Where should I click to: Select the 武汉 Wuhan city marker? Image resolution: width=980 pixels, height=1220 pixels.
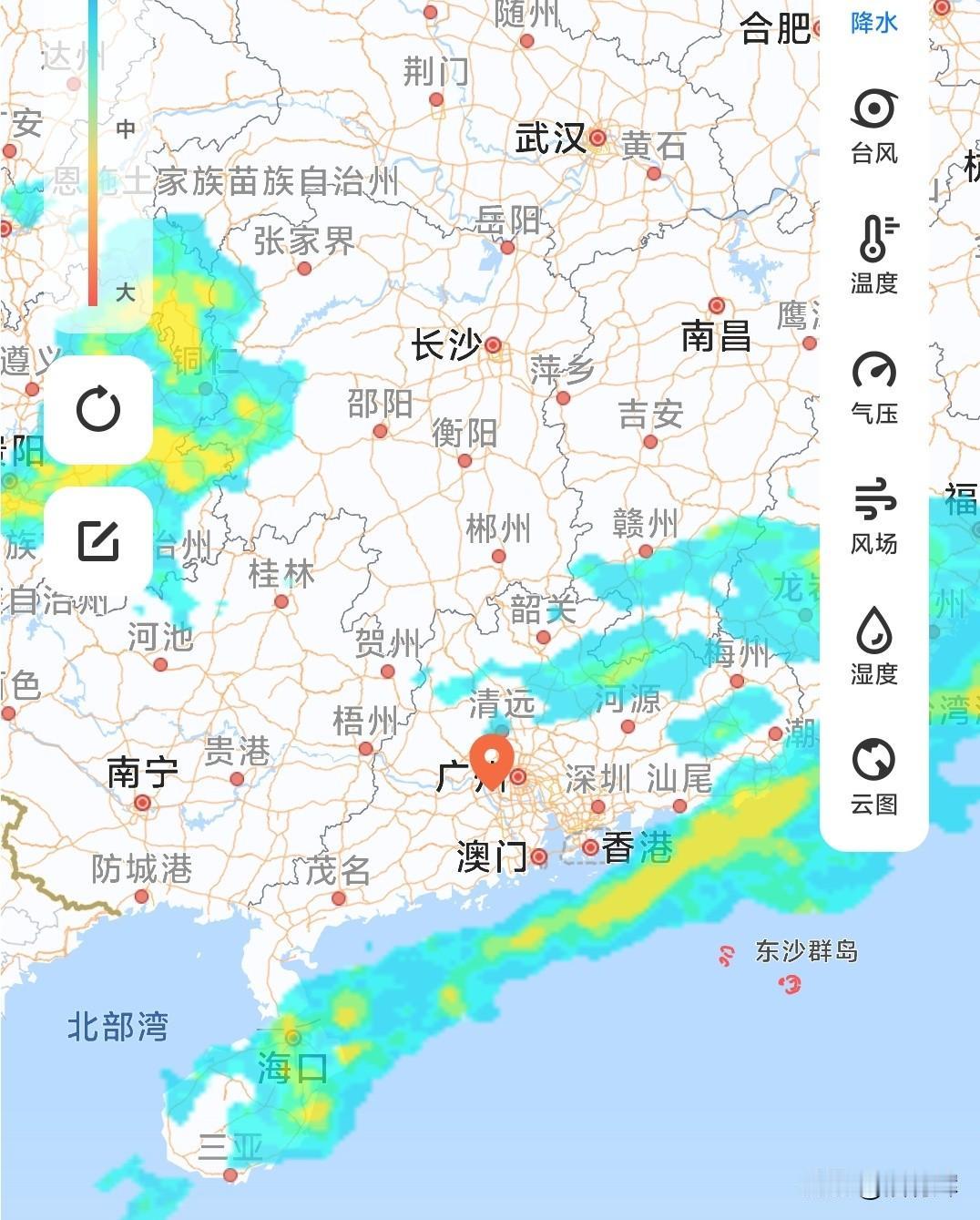click(598, 139)
